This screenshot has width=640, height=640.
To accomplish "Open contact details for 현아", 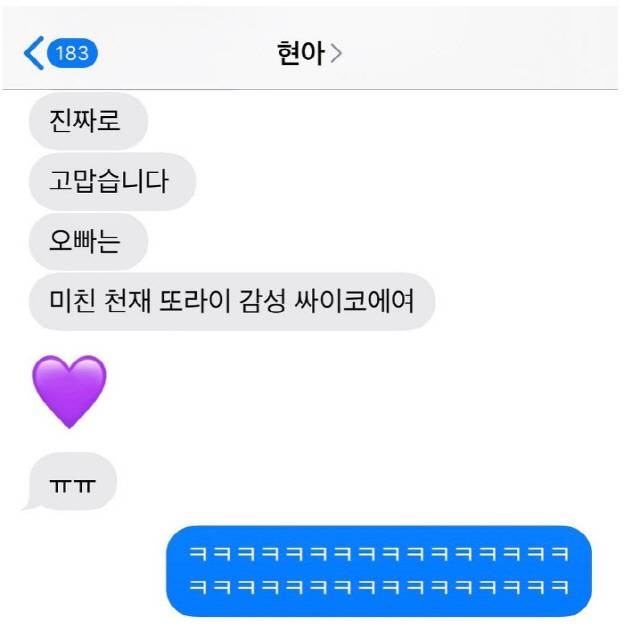I will 309,53.
